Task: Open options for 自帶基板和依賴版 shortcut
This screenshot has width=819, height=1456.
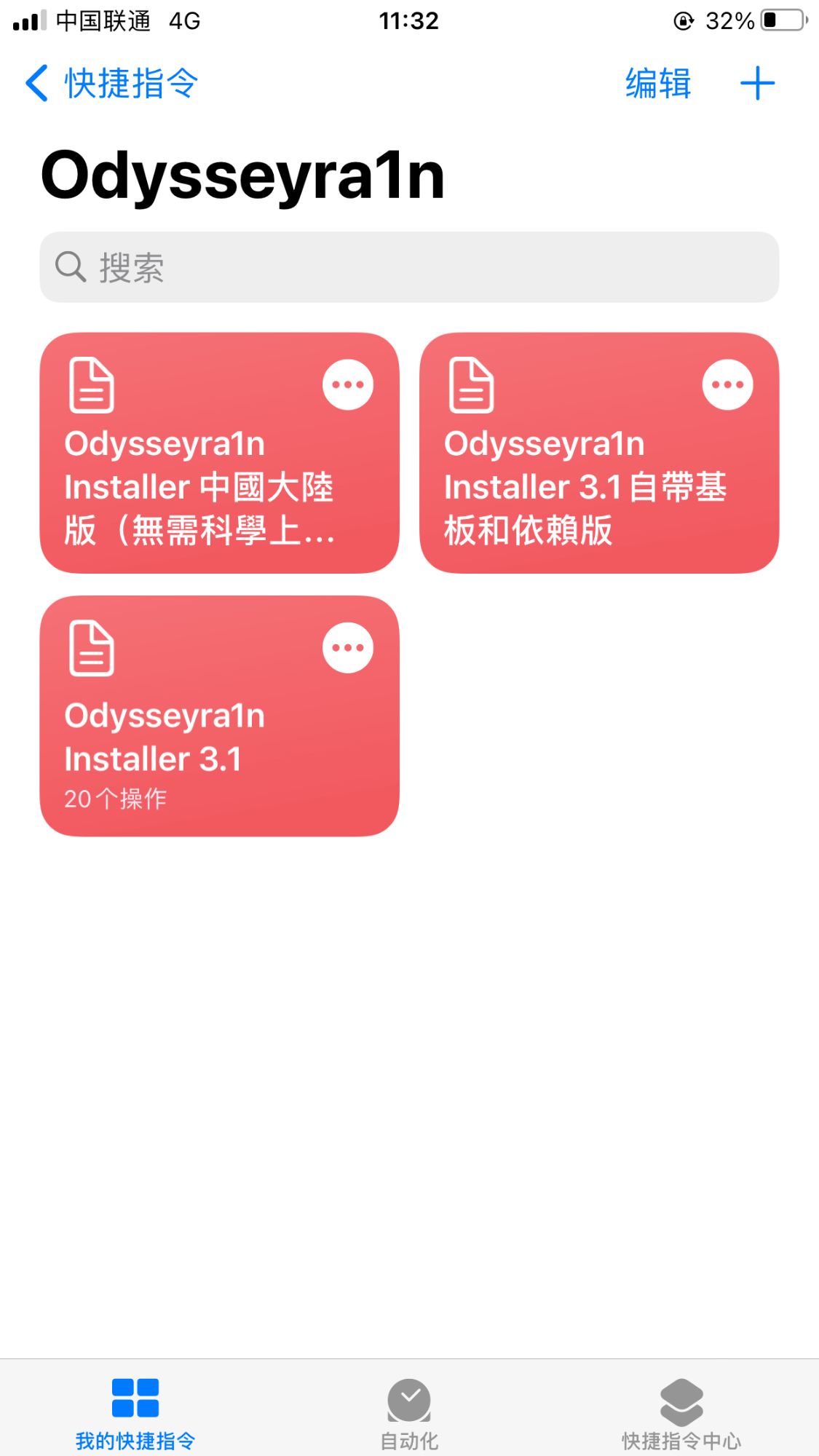Action: click(x=727, y=384)
